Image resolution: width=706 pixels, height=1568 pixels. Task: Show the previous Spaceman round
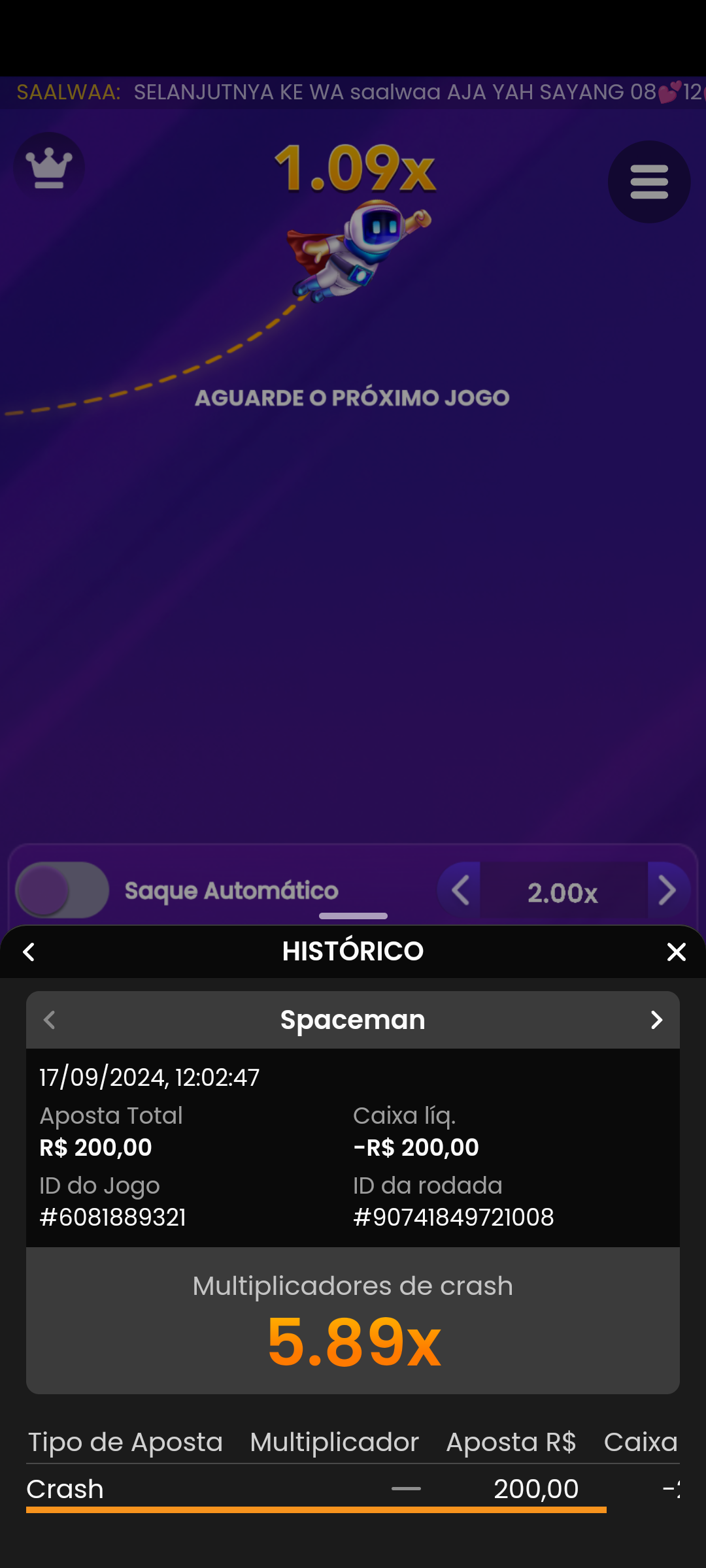pos(50,1020)
